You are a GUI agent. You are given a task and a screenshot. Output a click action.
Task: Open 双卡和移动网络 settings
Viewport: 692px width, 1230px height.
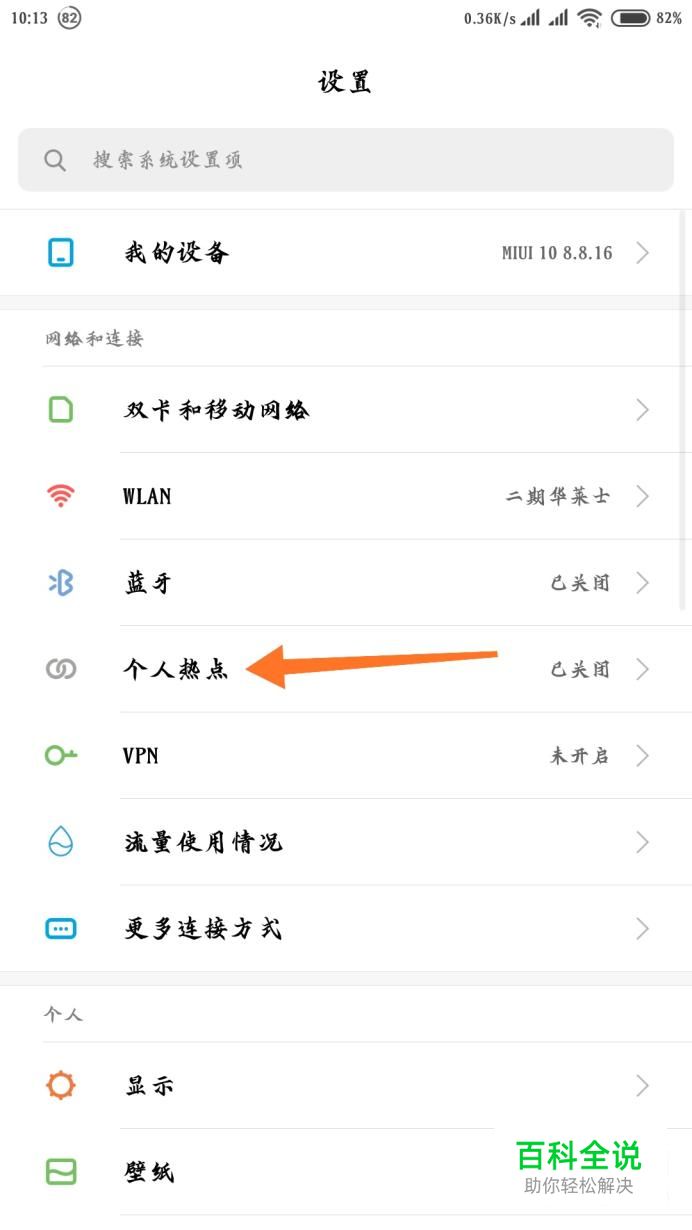click(x=345, y=410)
